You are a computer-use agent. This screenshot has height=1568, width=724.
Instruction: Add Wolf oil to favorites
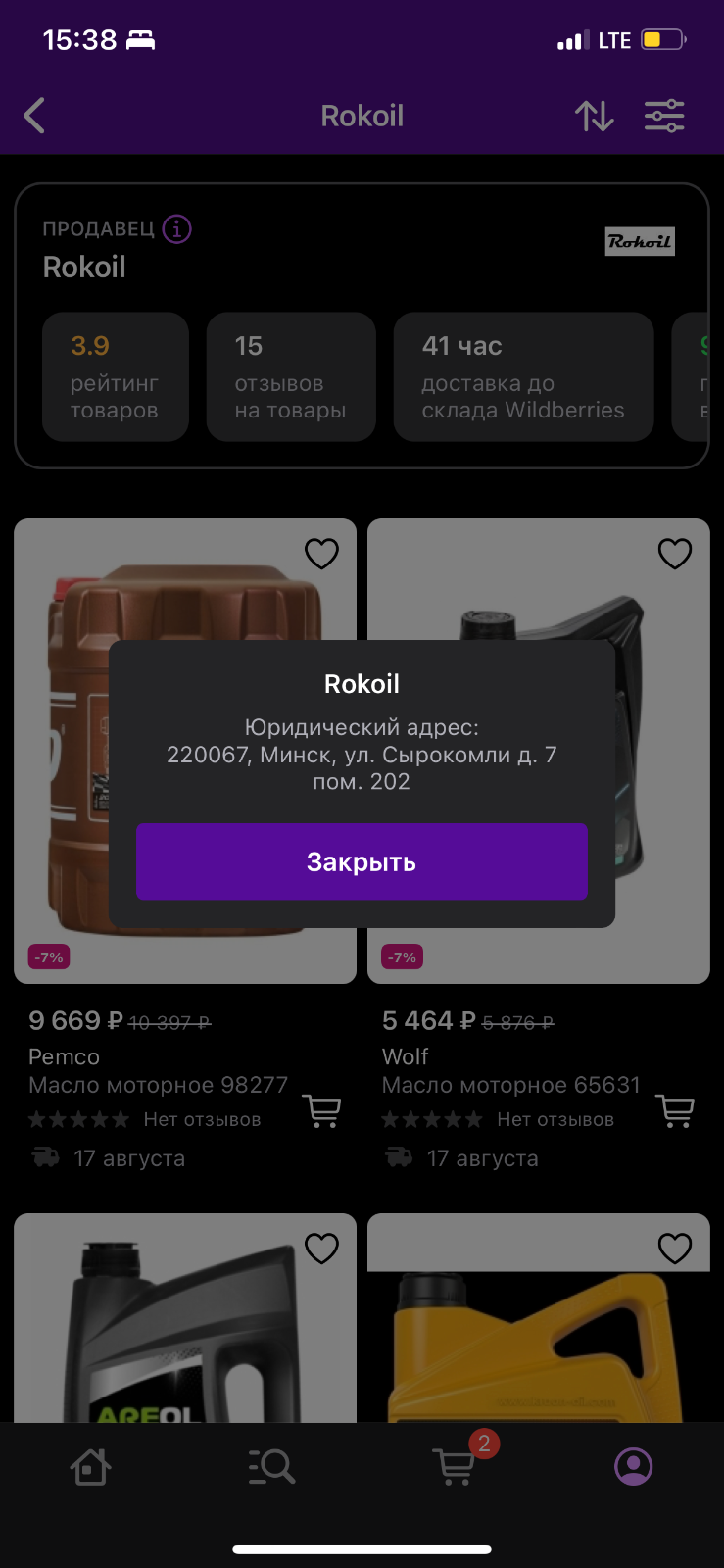click(x=675, y=554)
